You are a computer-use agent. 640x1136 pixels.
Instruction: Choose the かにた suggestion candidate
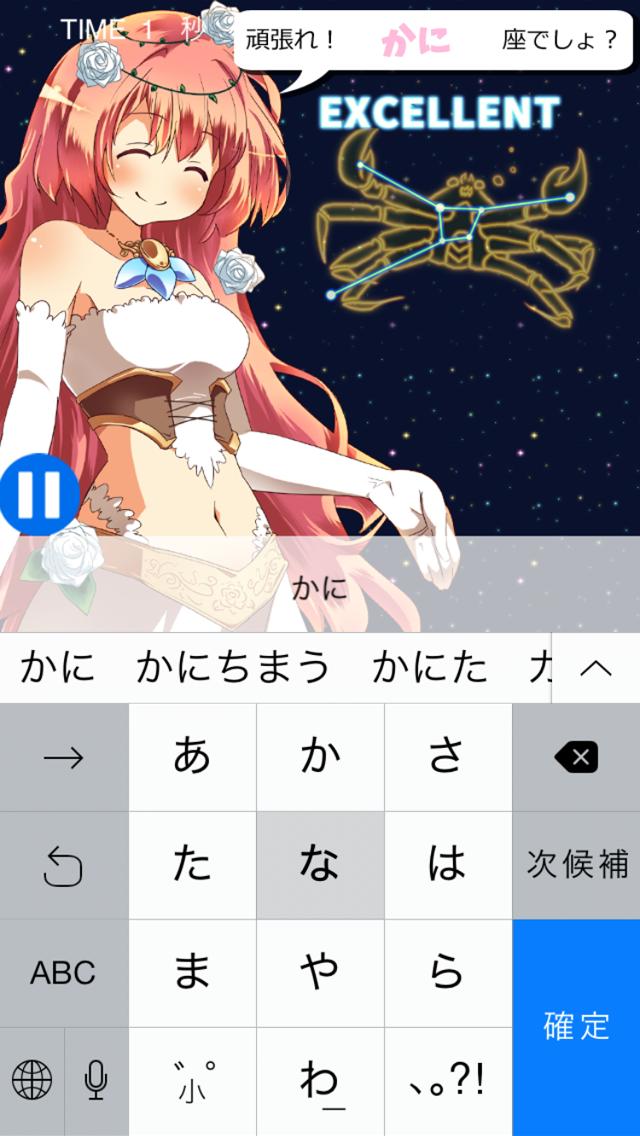pos(430,668)
